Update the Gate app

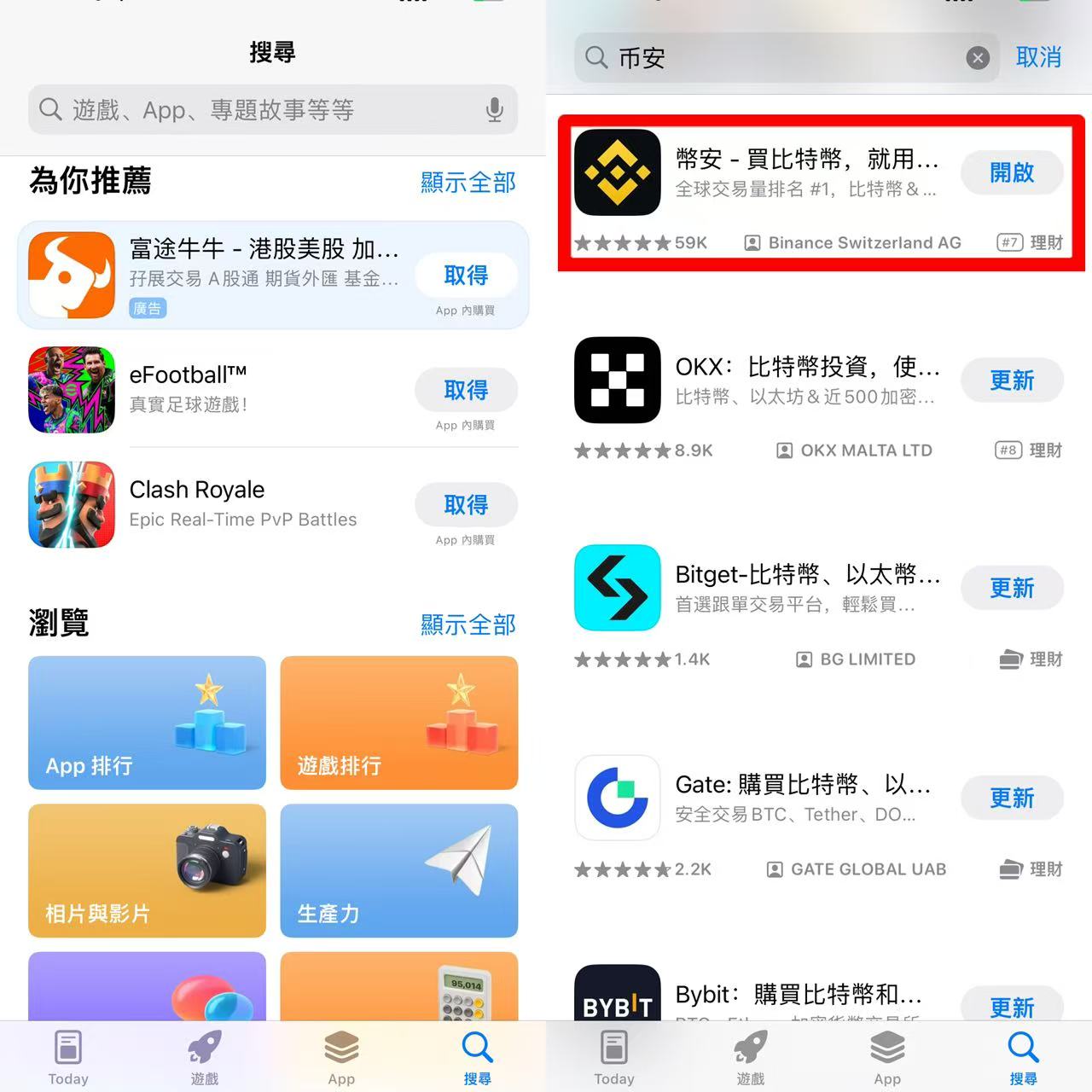click(x=1012, y=798)
